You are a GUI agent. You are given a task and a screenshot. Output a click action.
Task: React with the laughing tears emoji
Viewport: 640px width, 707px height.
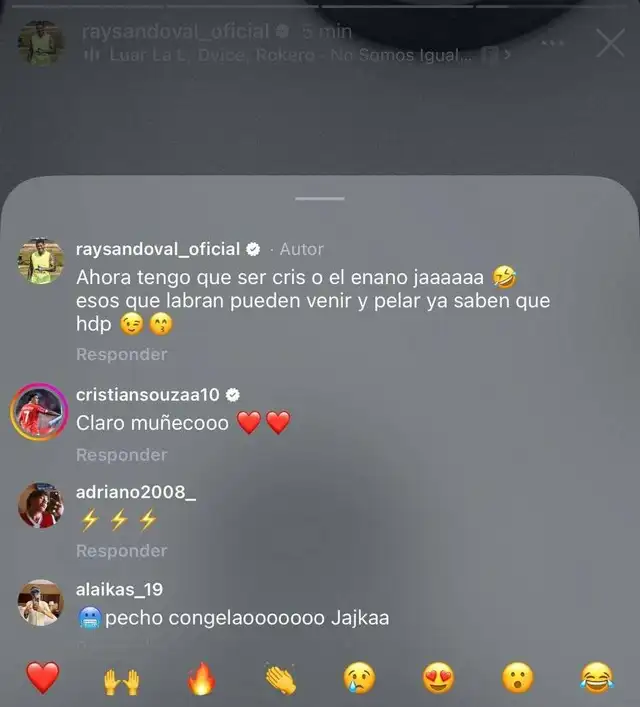596,679
